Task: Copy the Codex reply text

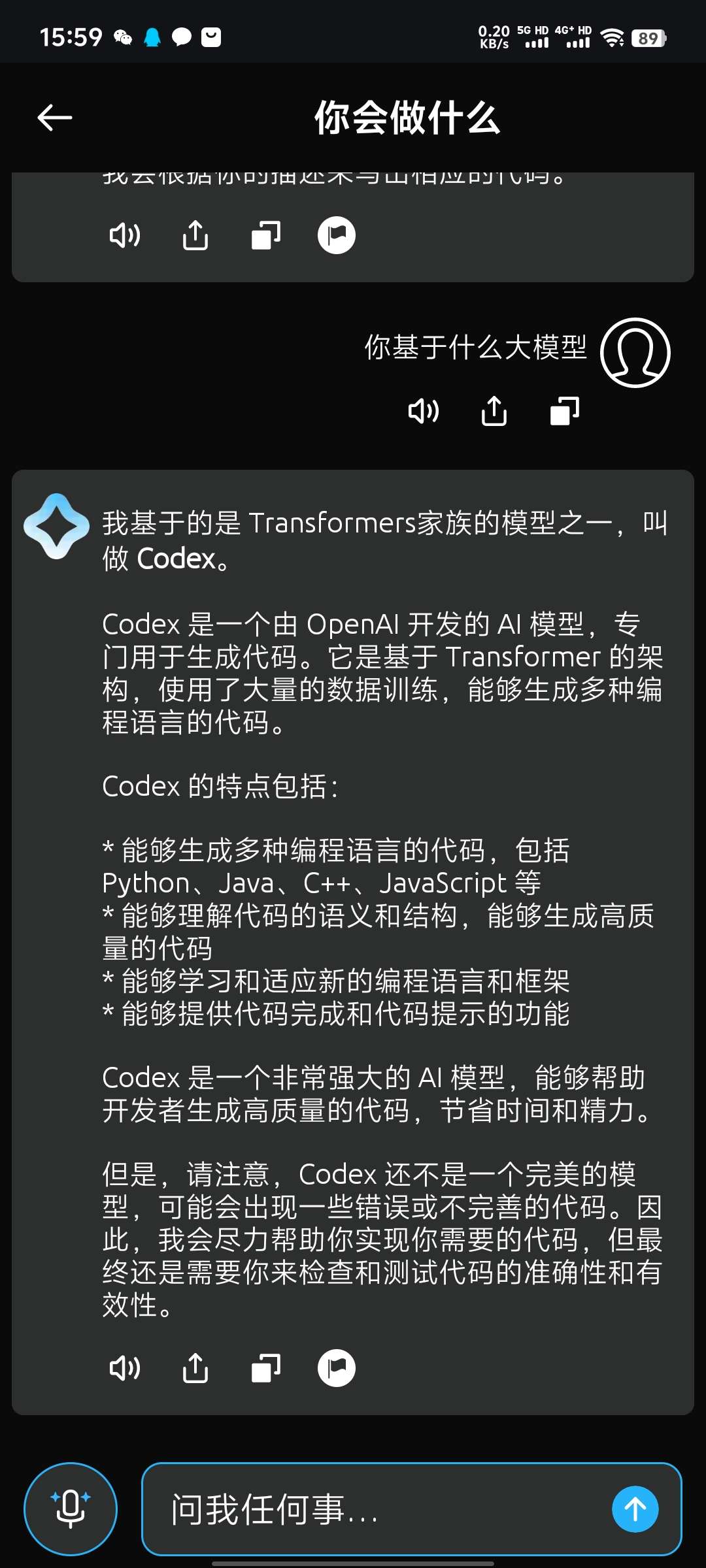Action: (x=266, y=1368)
